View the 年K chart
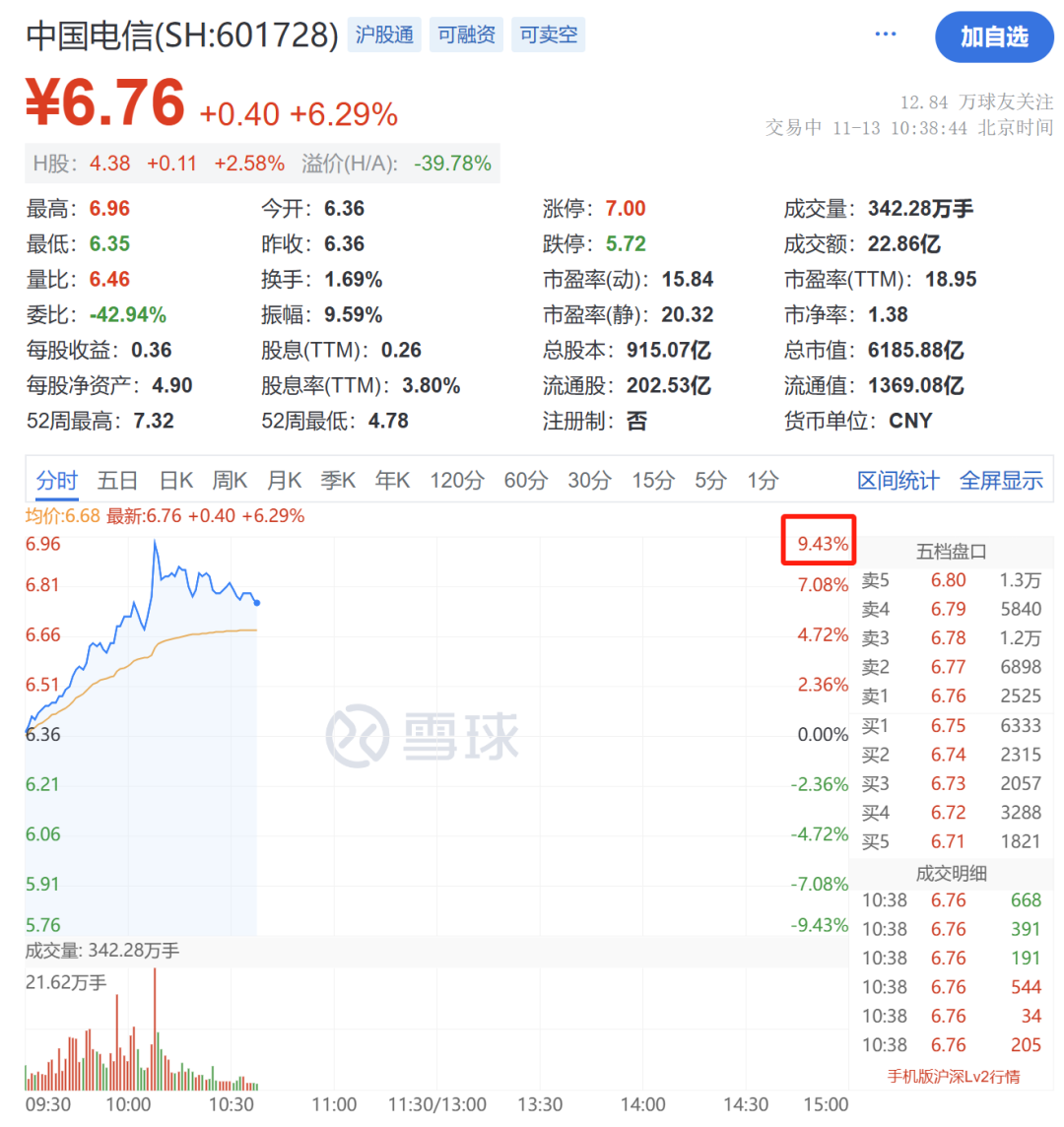The width and height of the screenshot is (1064, 1127). 392,481
